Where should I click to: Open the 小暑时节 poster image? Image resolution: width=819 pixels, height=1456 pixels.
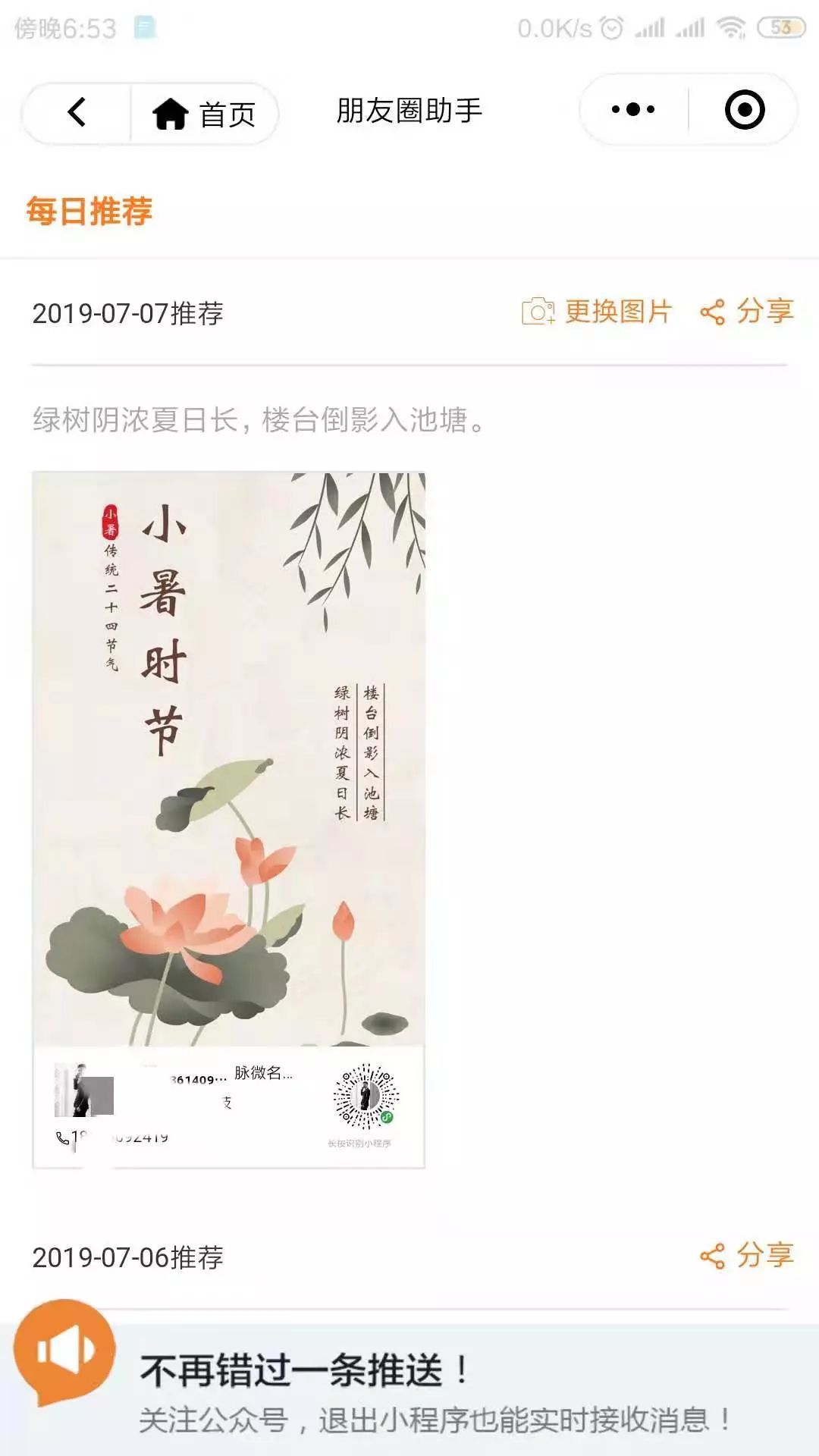coord(228,819)
